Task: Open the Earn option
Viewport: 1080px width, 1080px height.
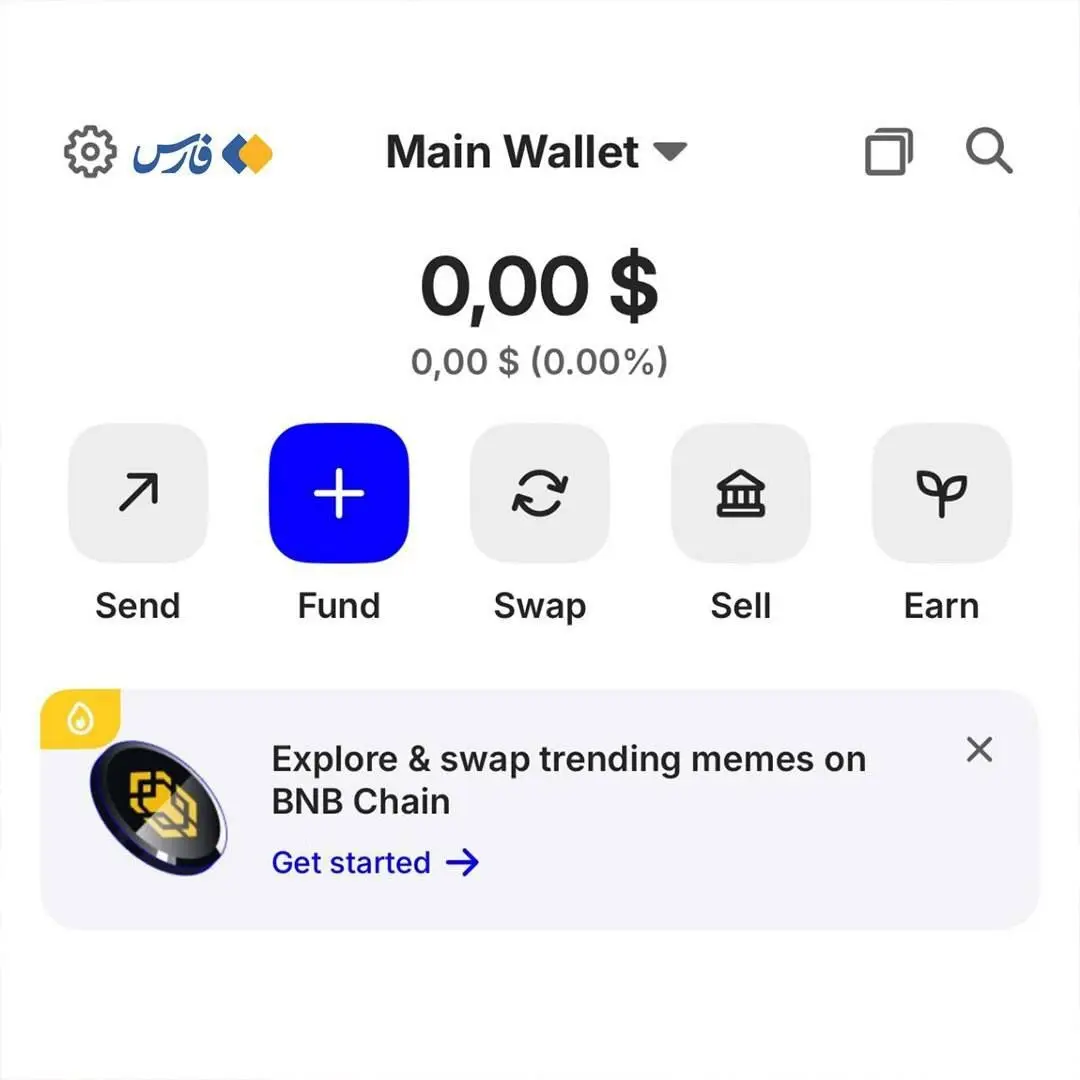Action: 942,493
